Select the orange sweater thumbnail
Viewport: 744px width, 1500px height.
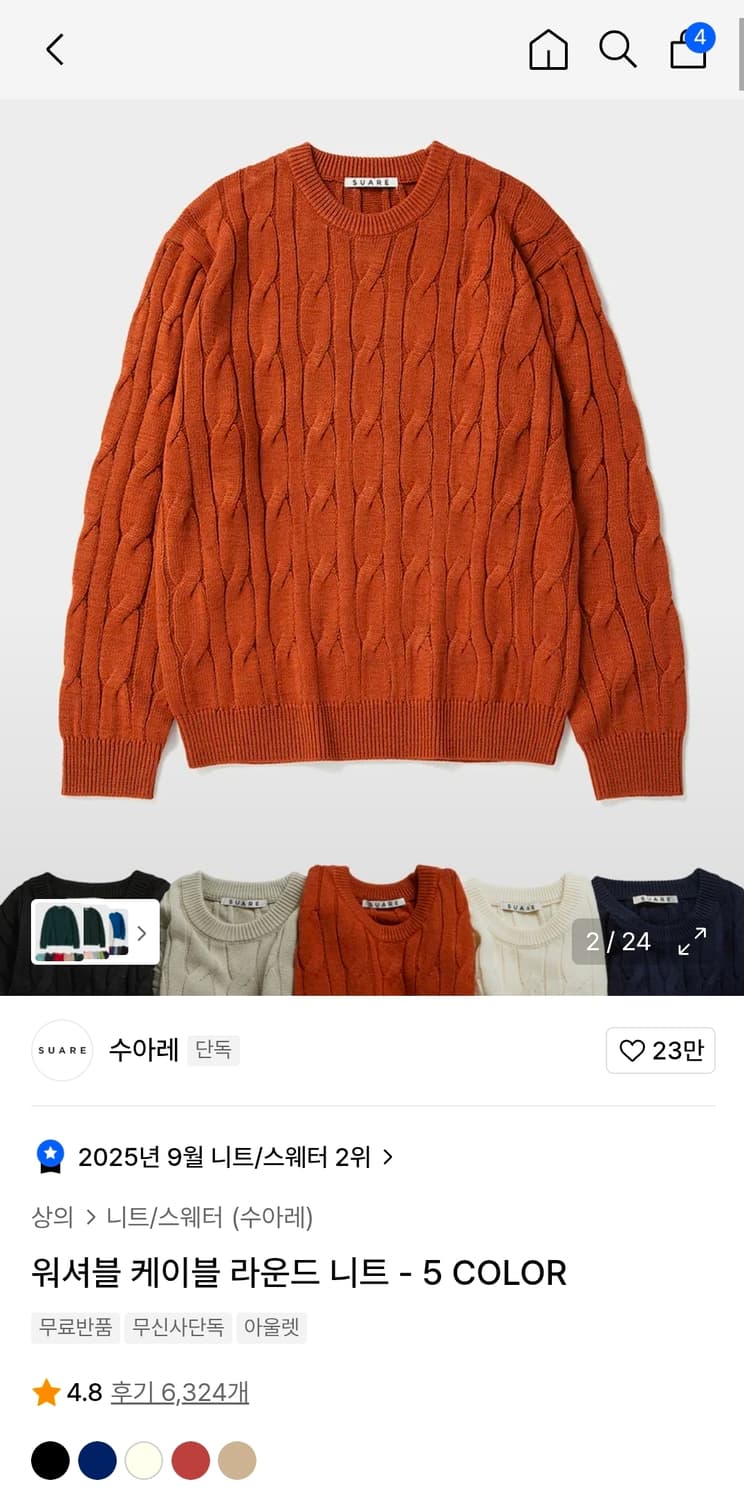[372, 930]
